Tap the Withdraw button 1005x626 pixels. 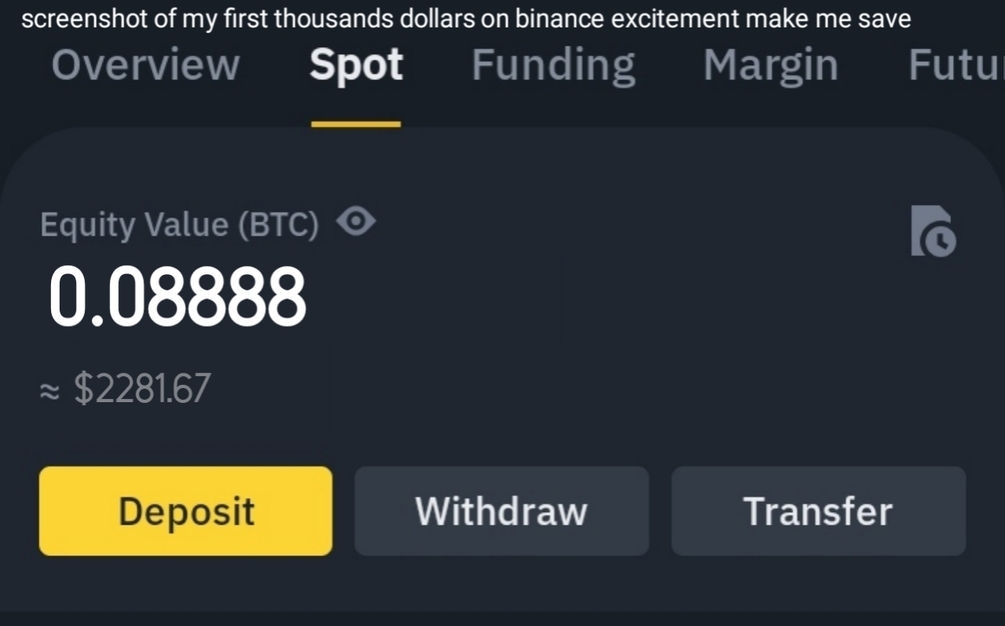point(501,511)
